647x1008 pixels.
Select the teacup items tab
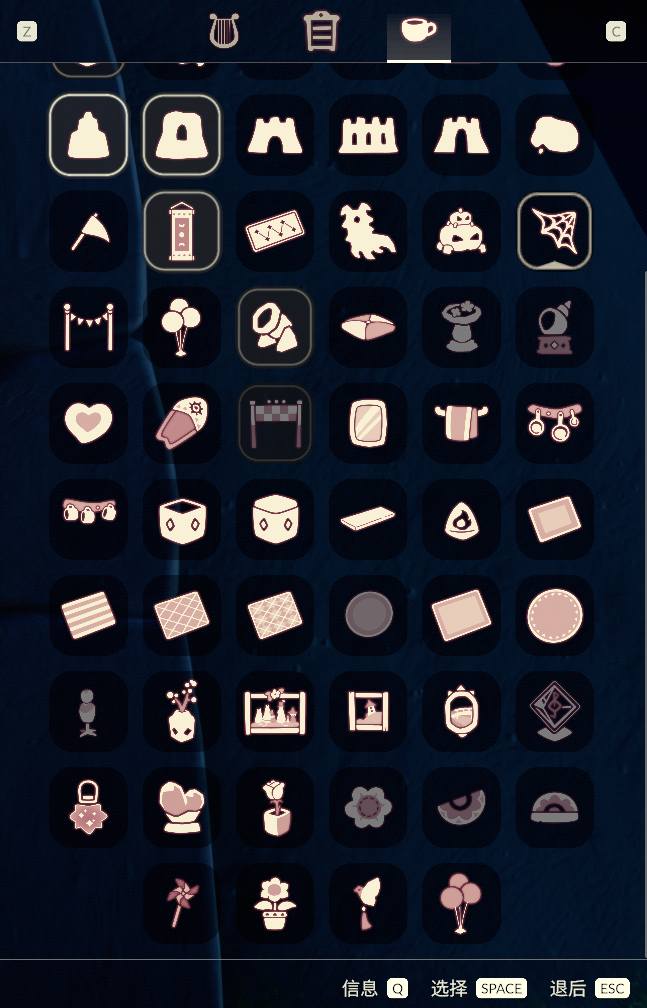click(418, 31)
